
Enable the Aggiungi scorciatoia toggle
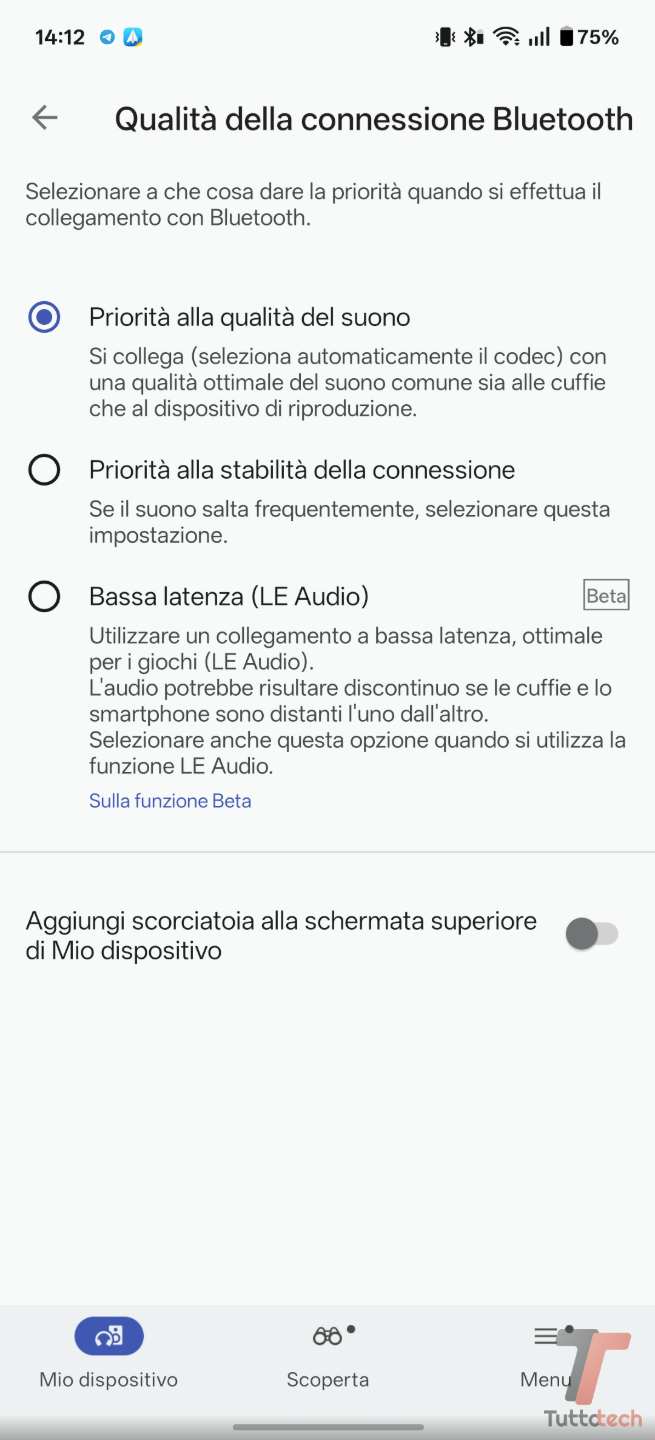coord(592,934)
